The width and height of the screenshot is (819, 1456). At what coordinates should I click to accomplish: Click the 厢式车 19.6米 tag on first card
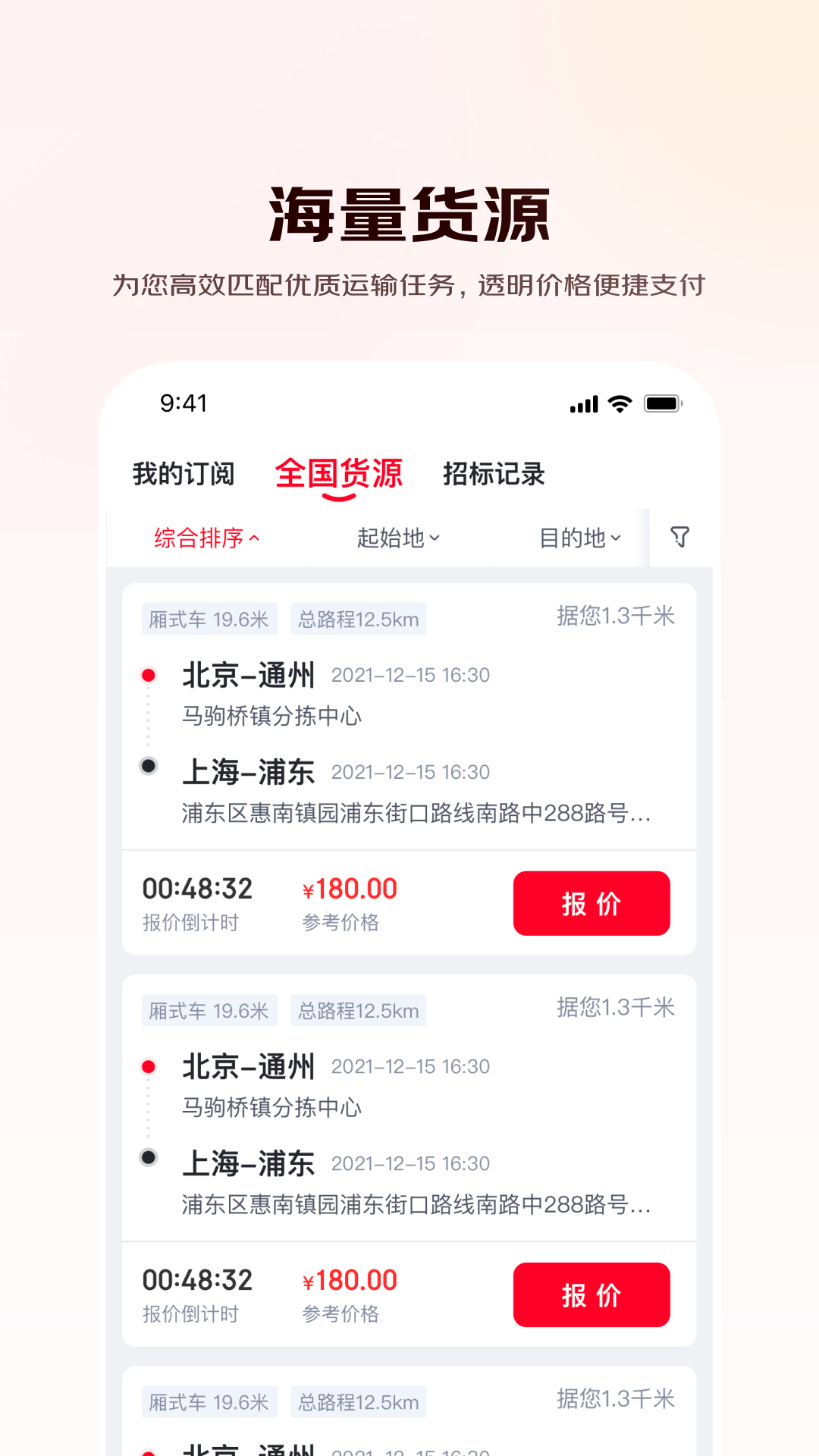209,618
